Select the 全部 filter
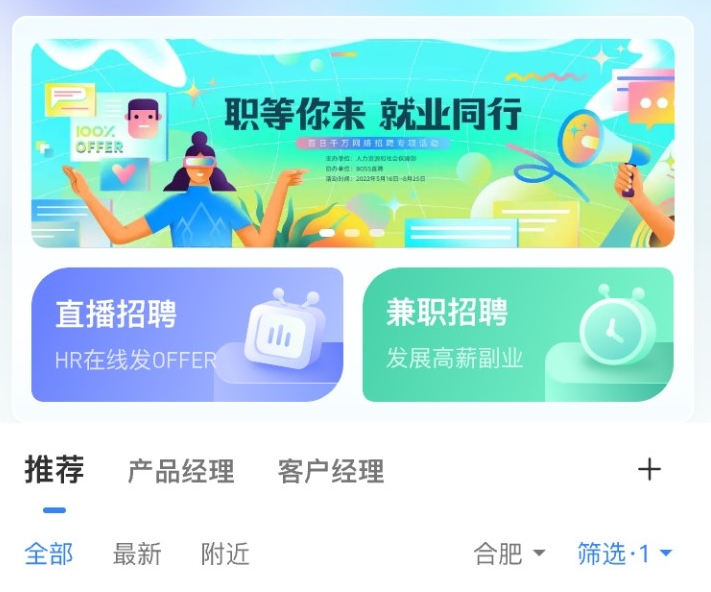The width and height of the screenshot is (711, 592). click(49, 554)
